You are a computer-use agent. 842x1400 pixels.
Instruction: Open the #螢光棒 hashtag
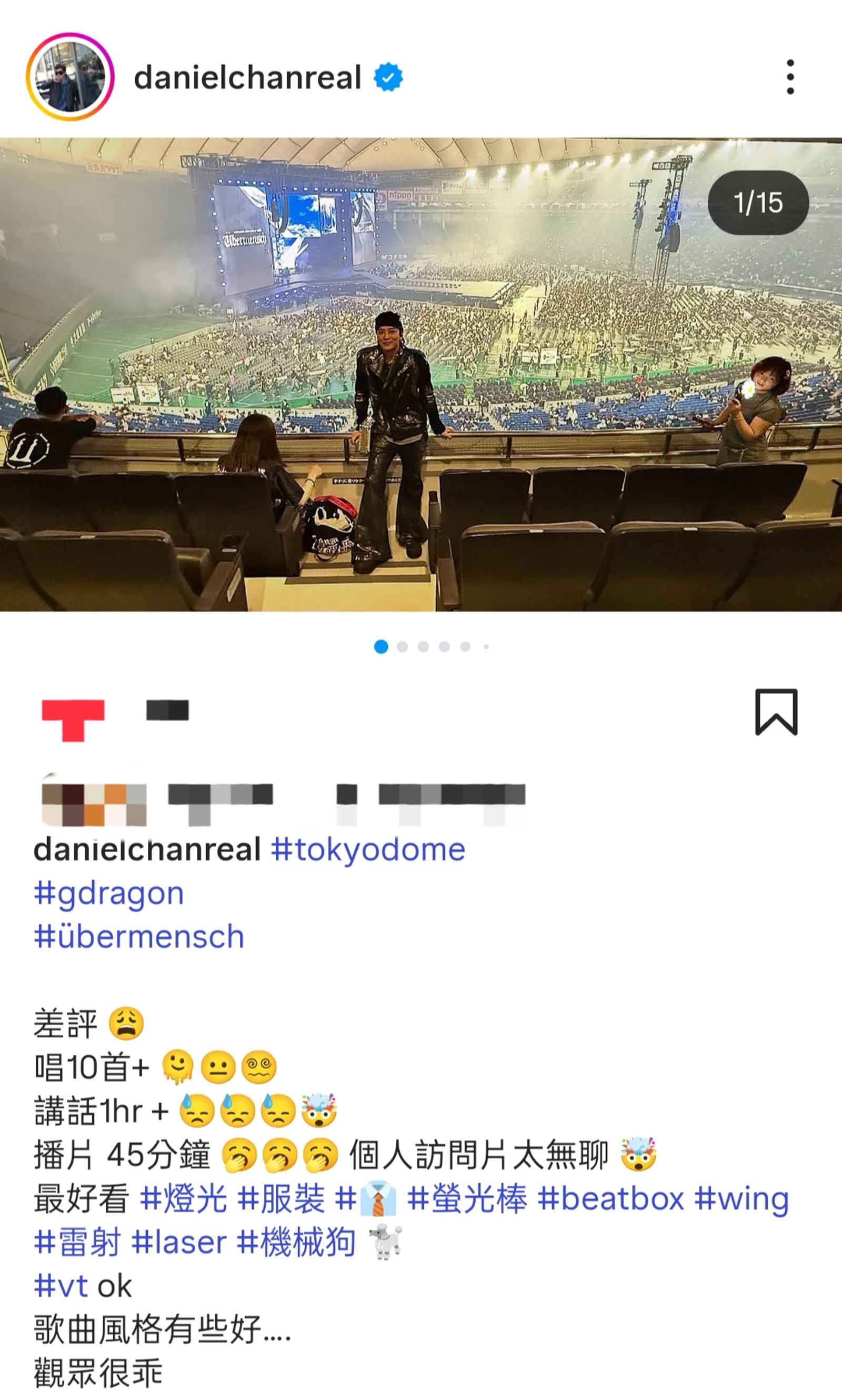point(467,1199)
